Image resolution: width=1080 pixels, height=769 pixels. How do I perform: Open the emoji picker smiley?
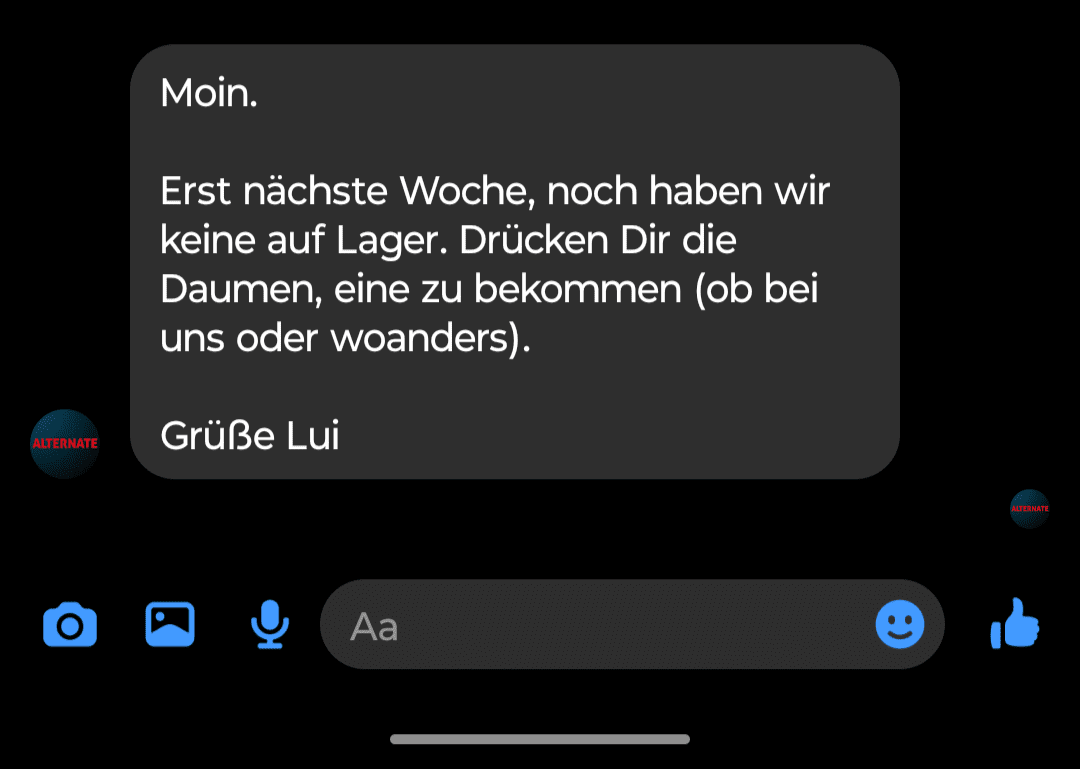click(x=899, y=625)
